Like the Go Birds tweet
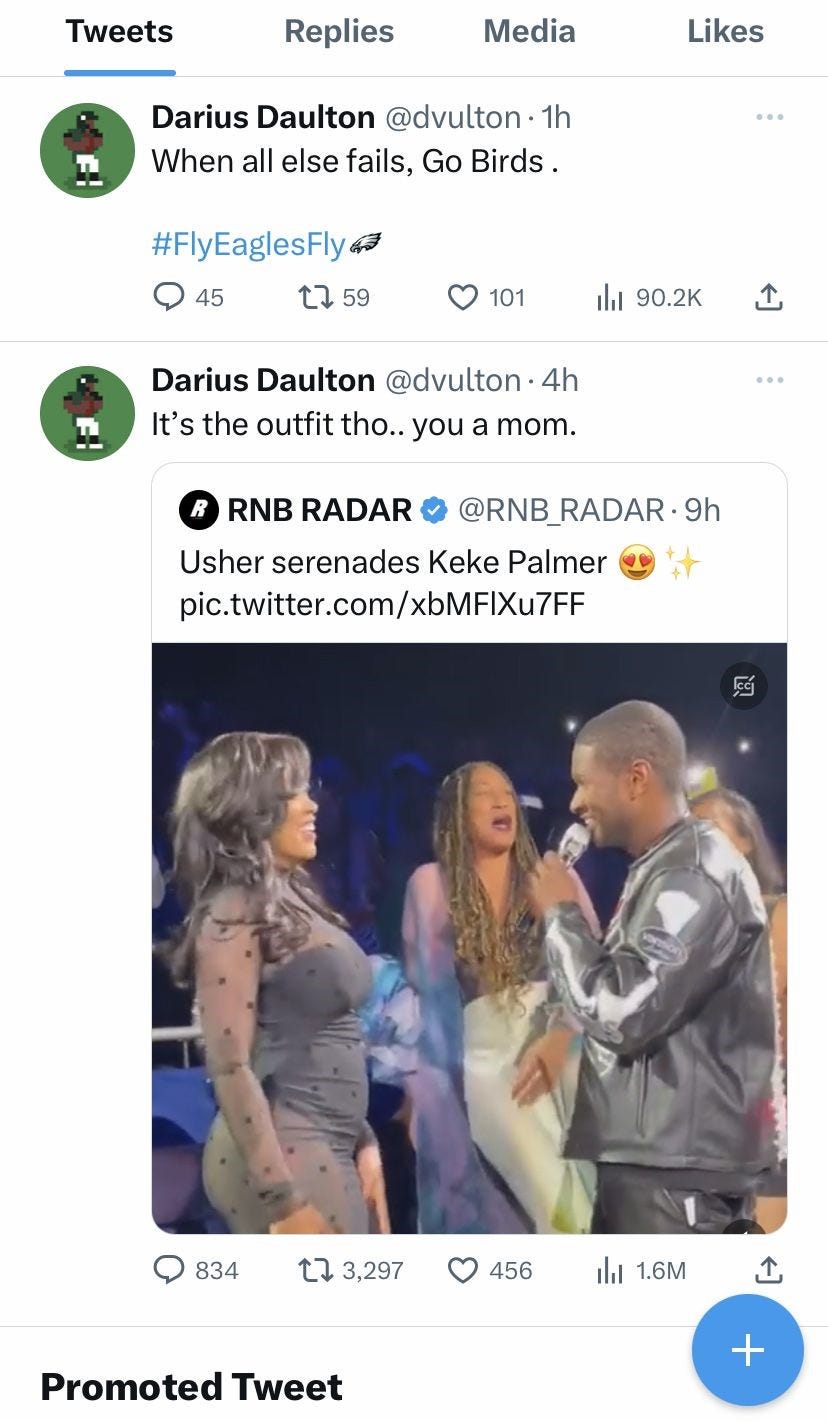Viewport: 828px width, 1421px height. point(462,297)
